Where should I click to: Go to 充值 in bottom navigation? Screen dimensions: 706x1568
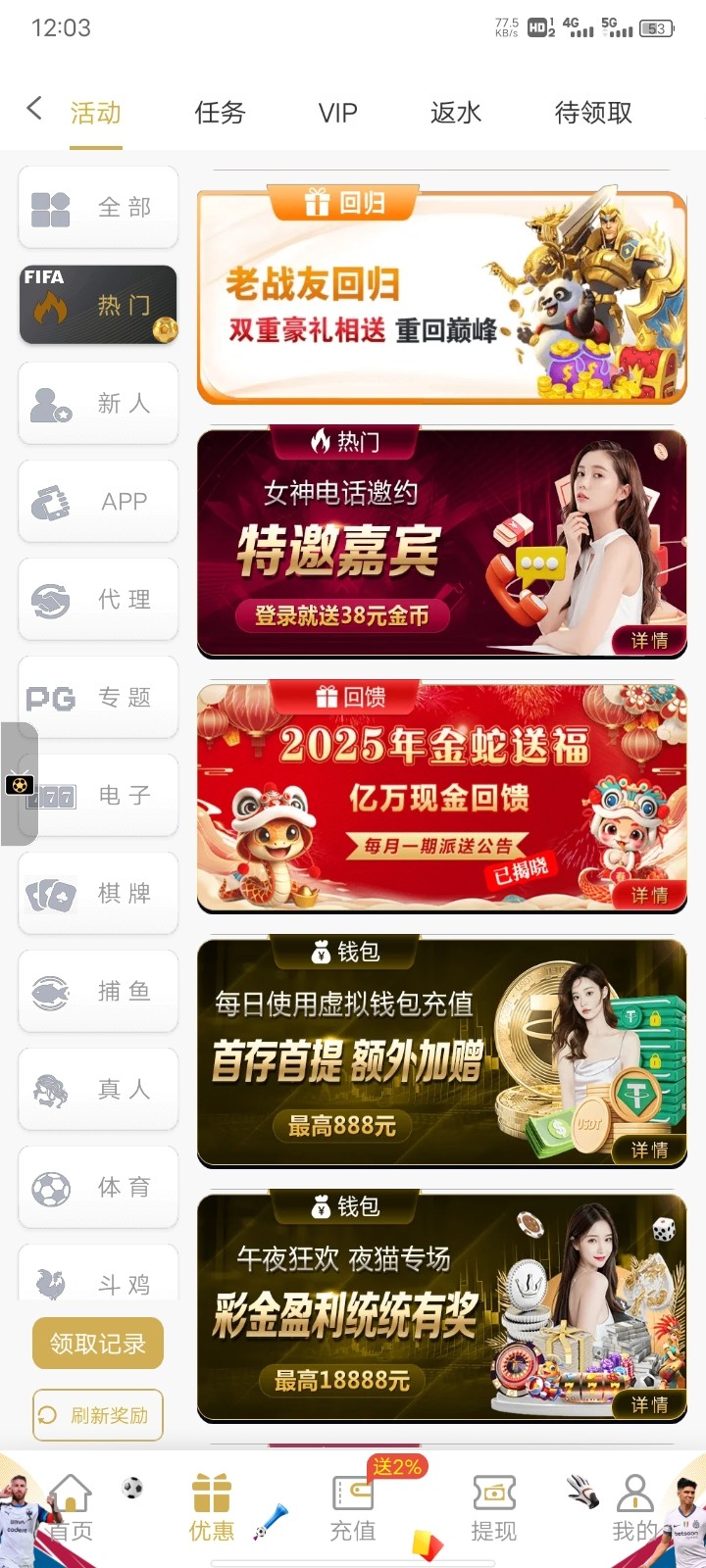(x=353, y=1509)
